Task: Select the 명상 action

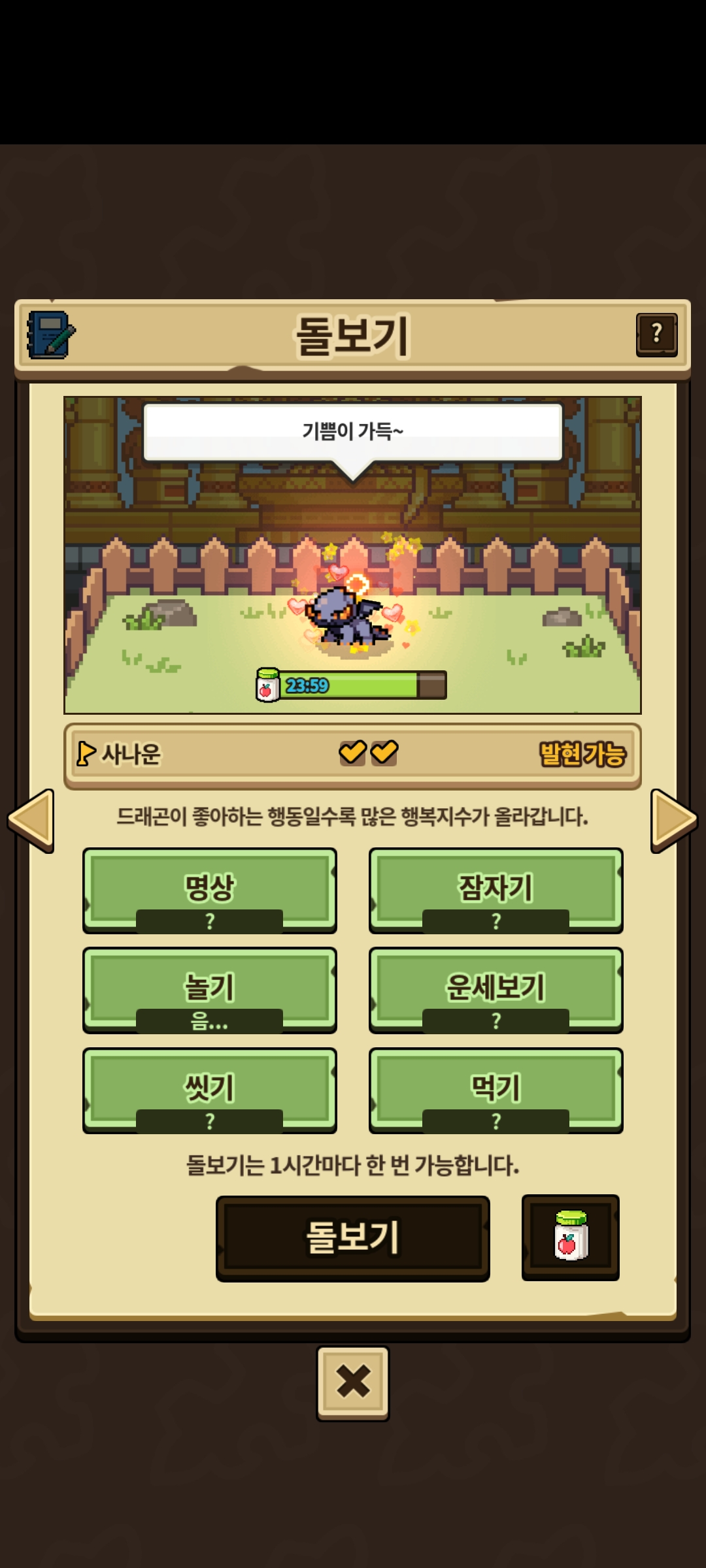Action: (x=209, y=890)
